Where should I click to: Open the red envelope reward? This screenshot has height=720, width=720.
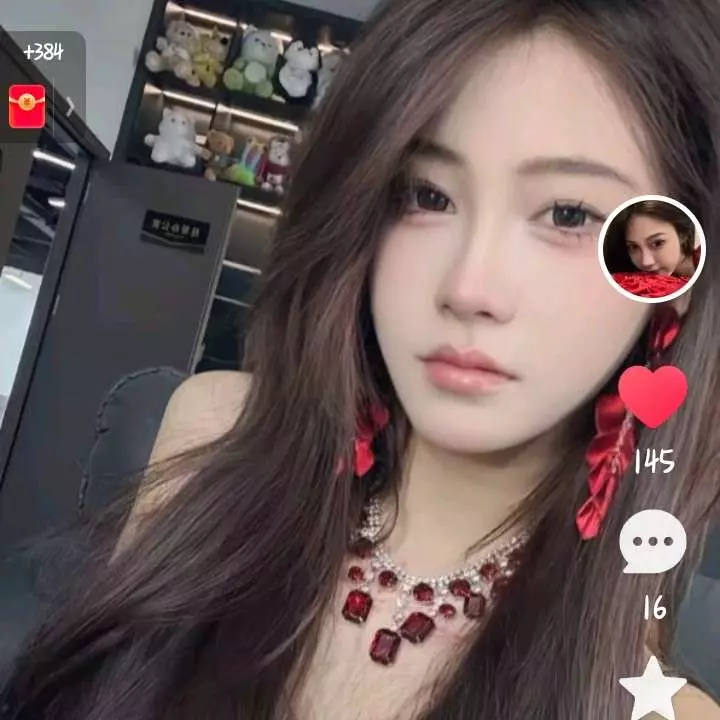point(27,106)
